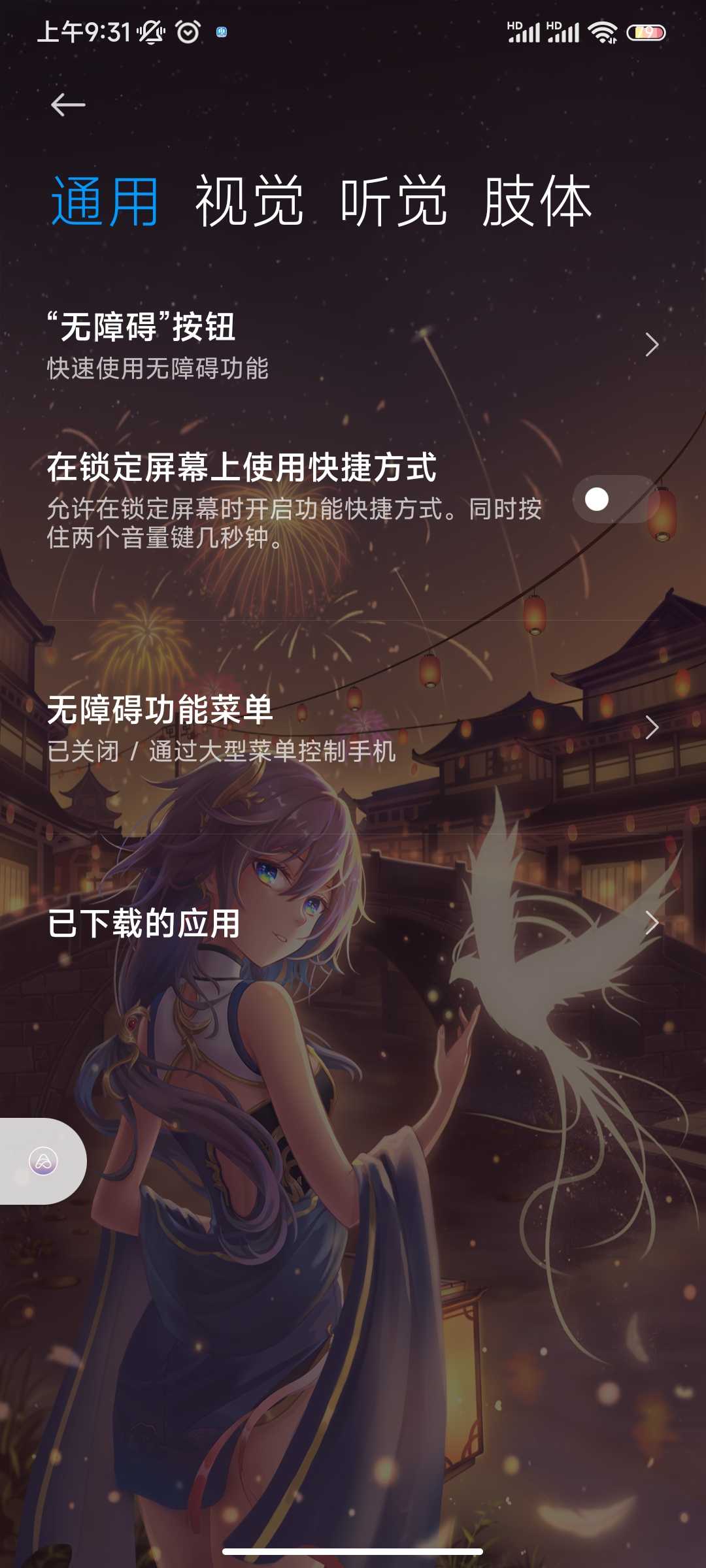706x1568 pixels.
Task: Open 无障碍功能菜单 settings
Action: [353, 728]
